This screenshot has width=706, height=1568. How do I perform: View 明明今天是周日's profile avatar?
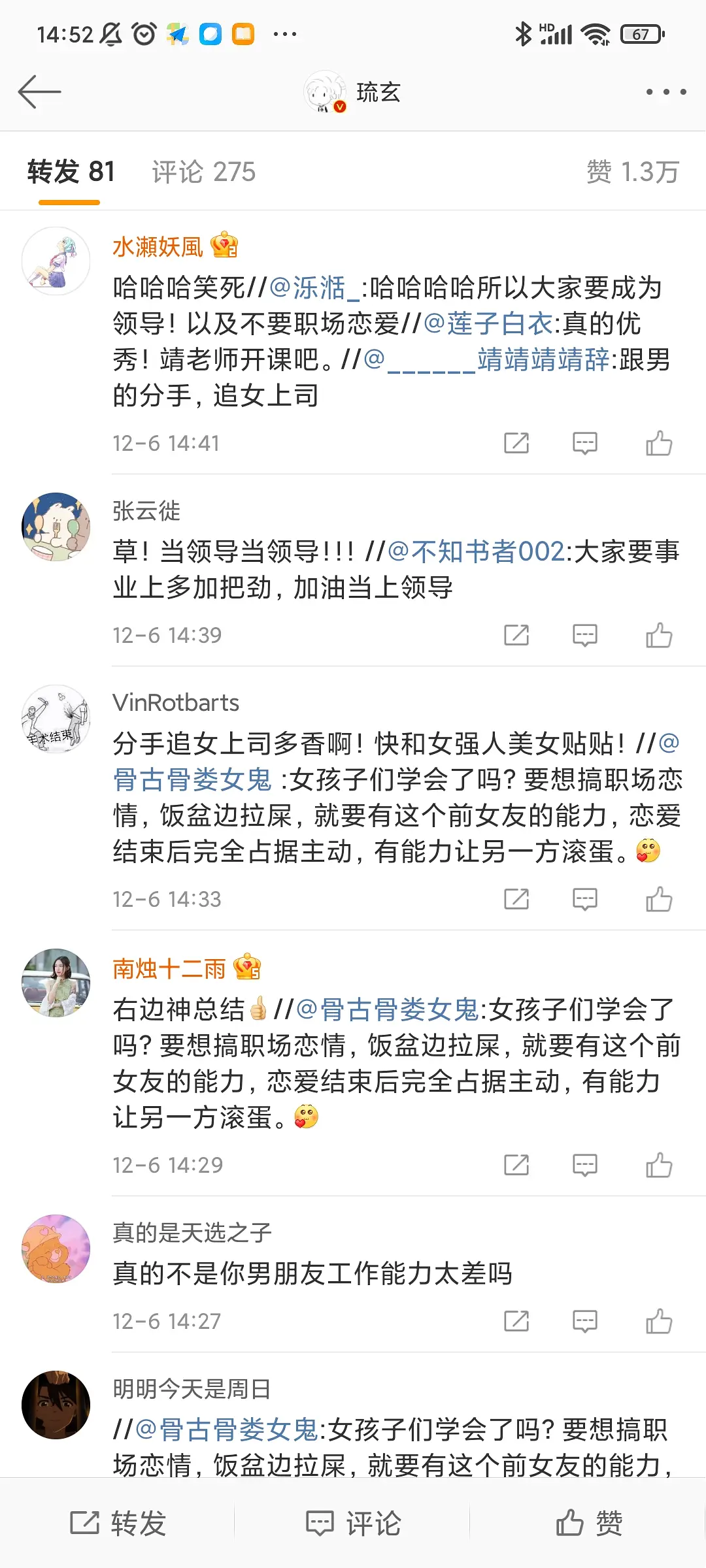tap(56, 1405)
